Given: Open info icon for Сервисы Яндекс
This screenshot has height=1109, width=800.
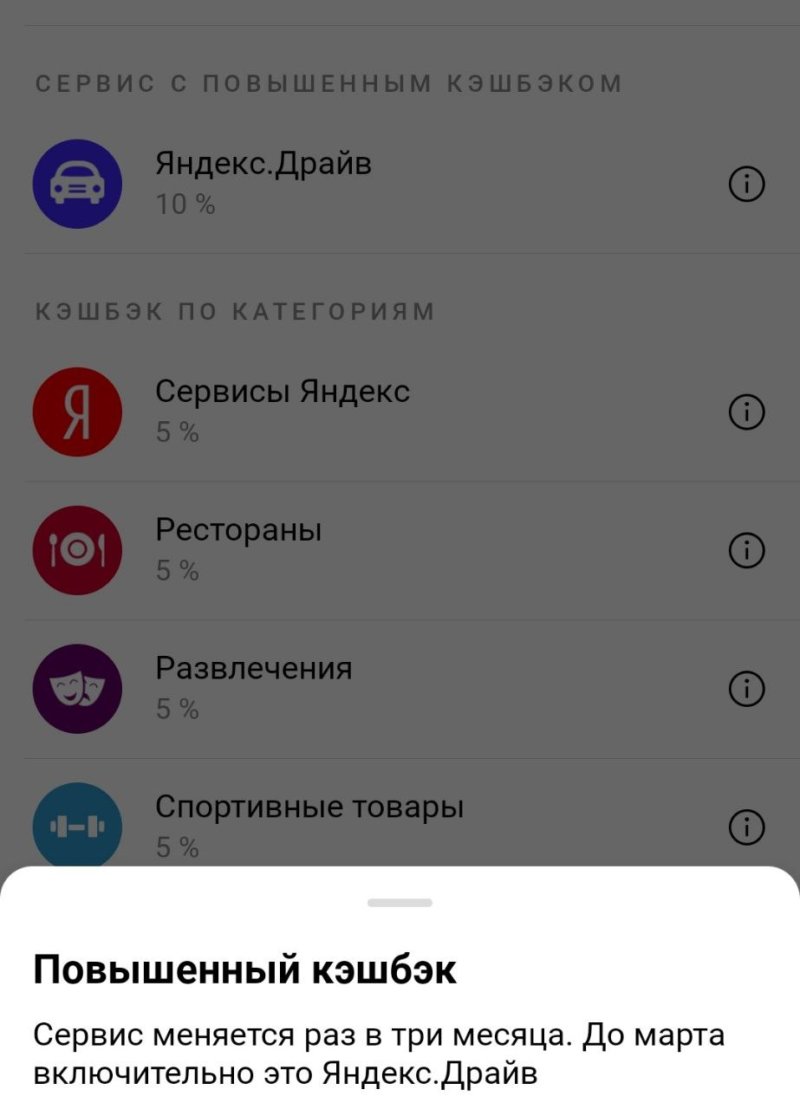Looking at the screenshot, I should pyautogui.click(x=747, y=411).
